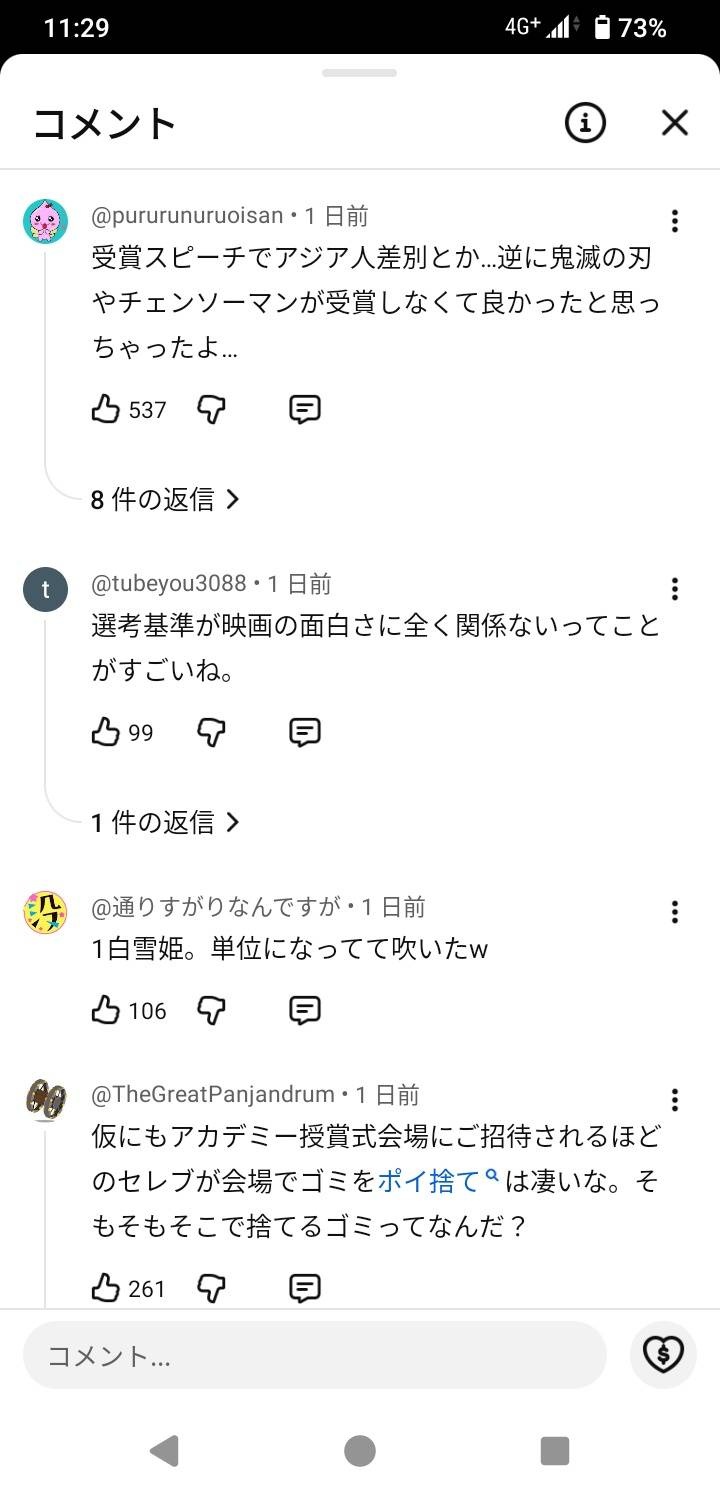Like the comment by @TheGreatPanjandrum
Screen dimensions: 720x1496
[106, 1288]
